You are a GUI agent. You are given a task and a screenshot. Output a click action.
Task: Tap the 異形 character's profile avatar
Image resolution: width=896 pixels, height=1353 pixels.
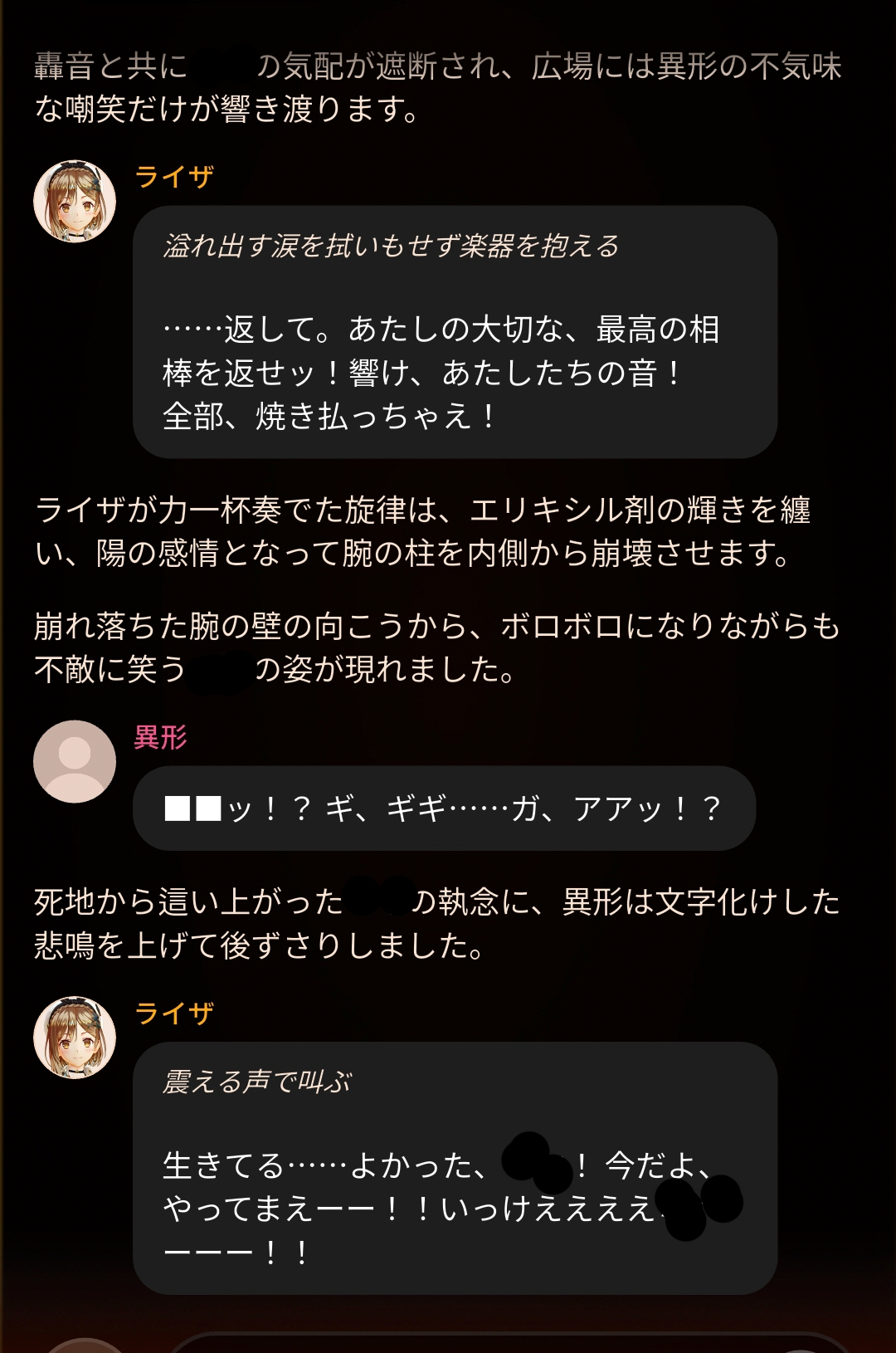pyautogui.click(x=75, y=761)
